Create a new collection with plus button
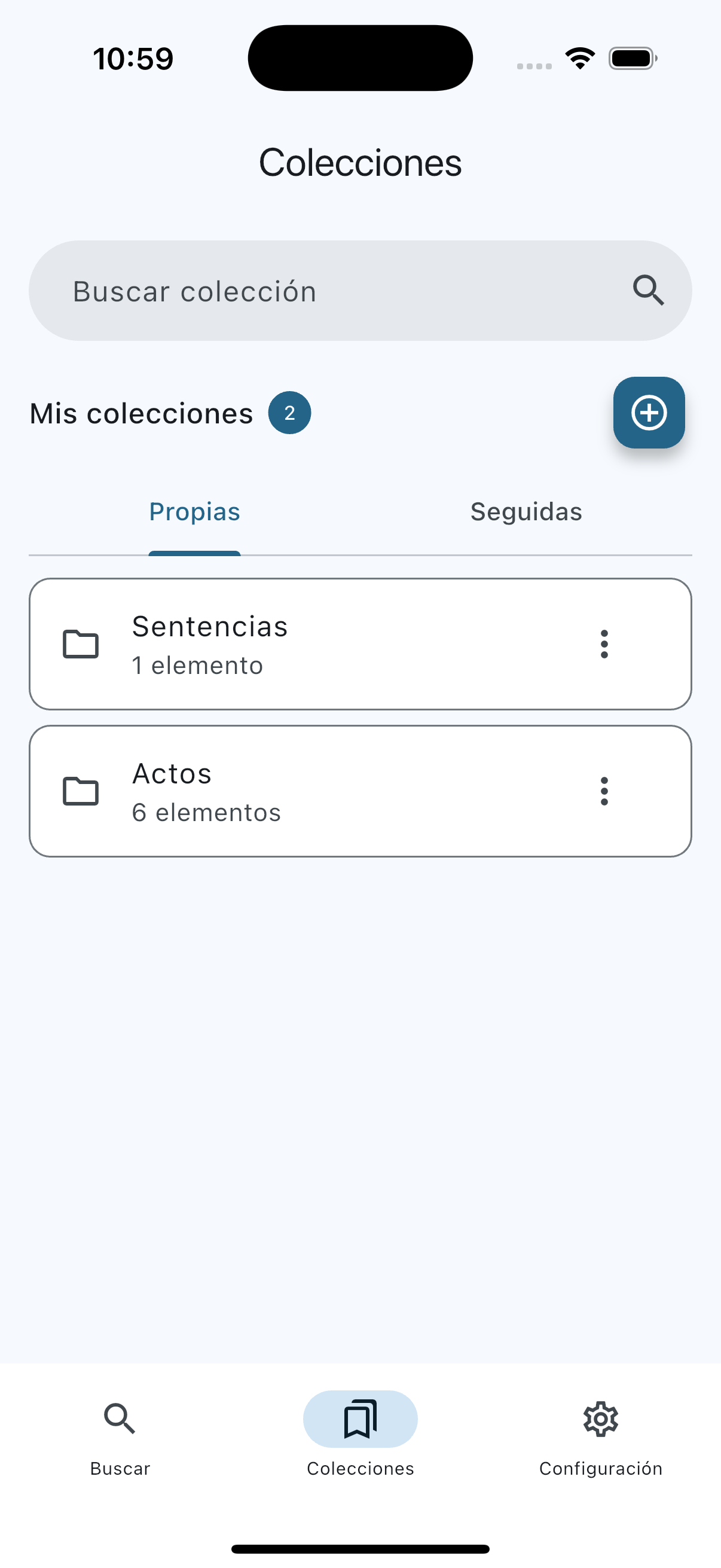 [649, 413]
